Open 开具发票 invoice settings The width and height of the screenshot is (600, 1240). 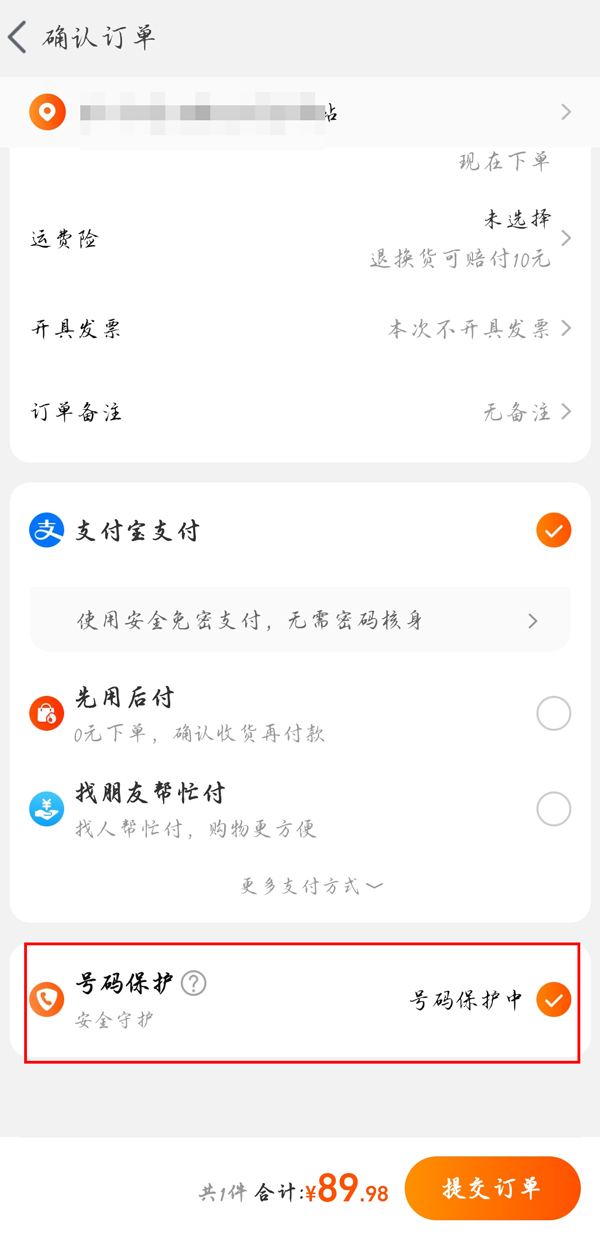300,328
